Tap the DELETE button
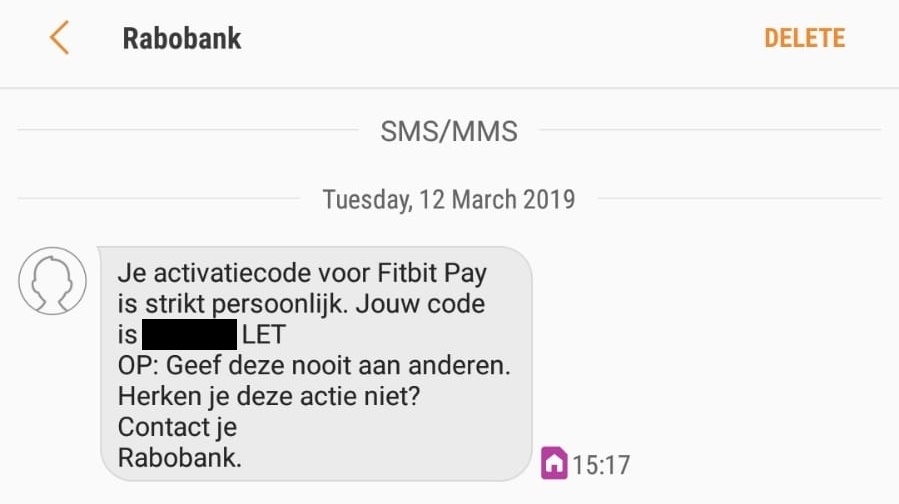 pos(804,38)
